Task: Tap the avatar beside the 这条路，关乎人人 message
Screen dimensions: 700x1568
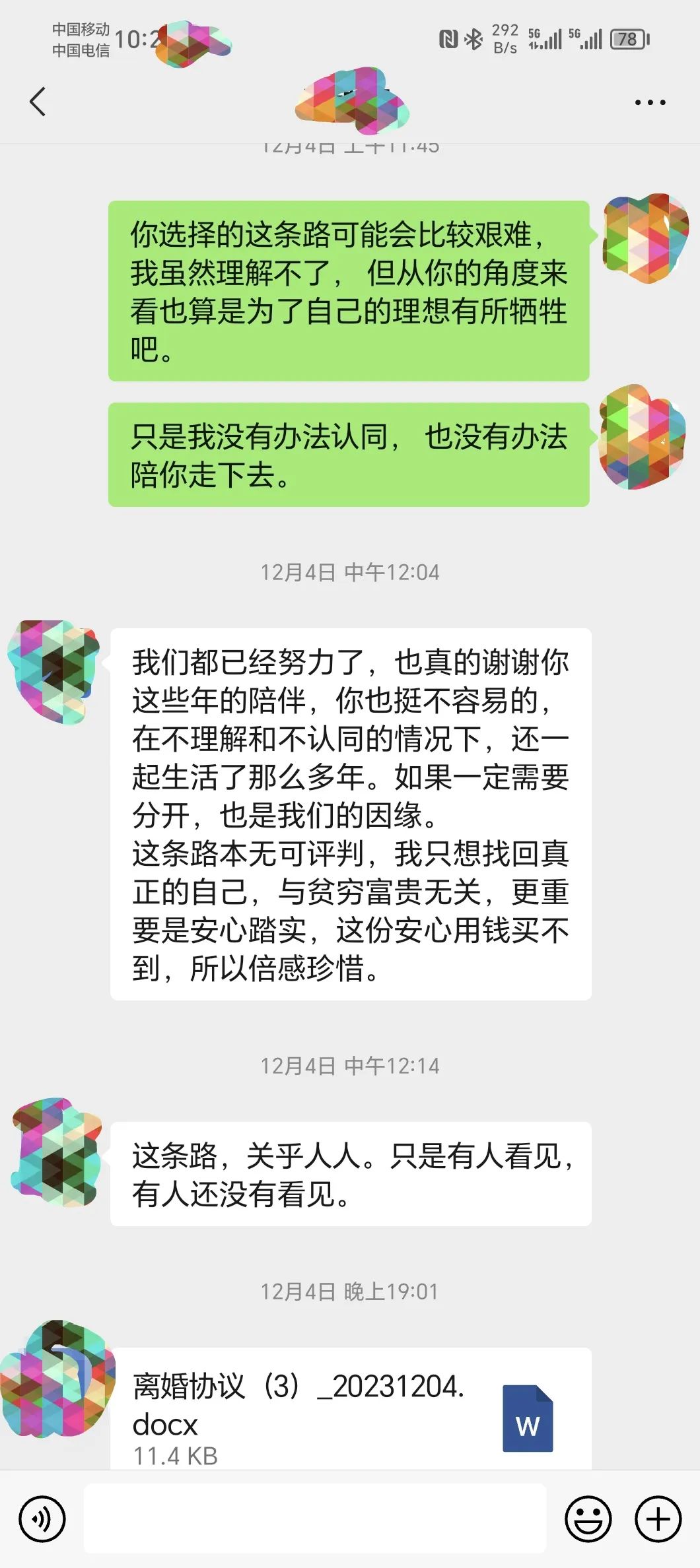Action: click(55, 1152)
